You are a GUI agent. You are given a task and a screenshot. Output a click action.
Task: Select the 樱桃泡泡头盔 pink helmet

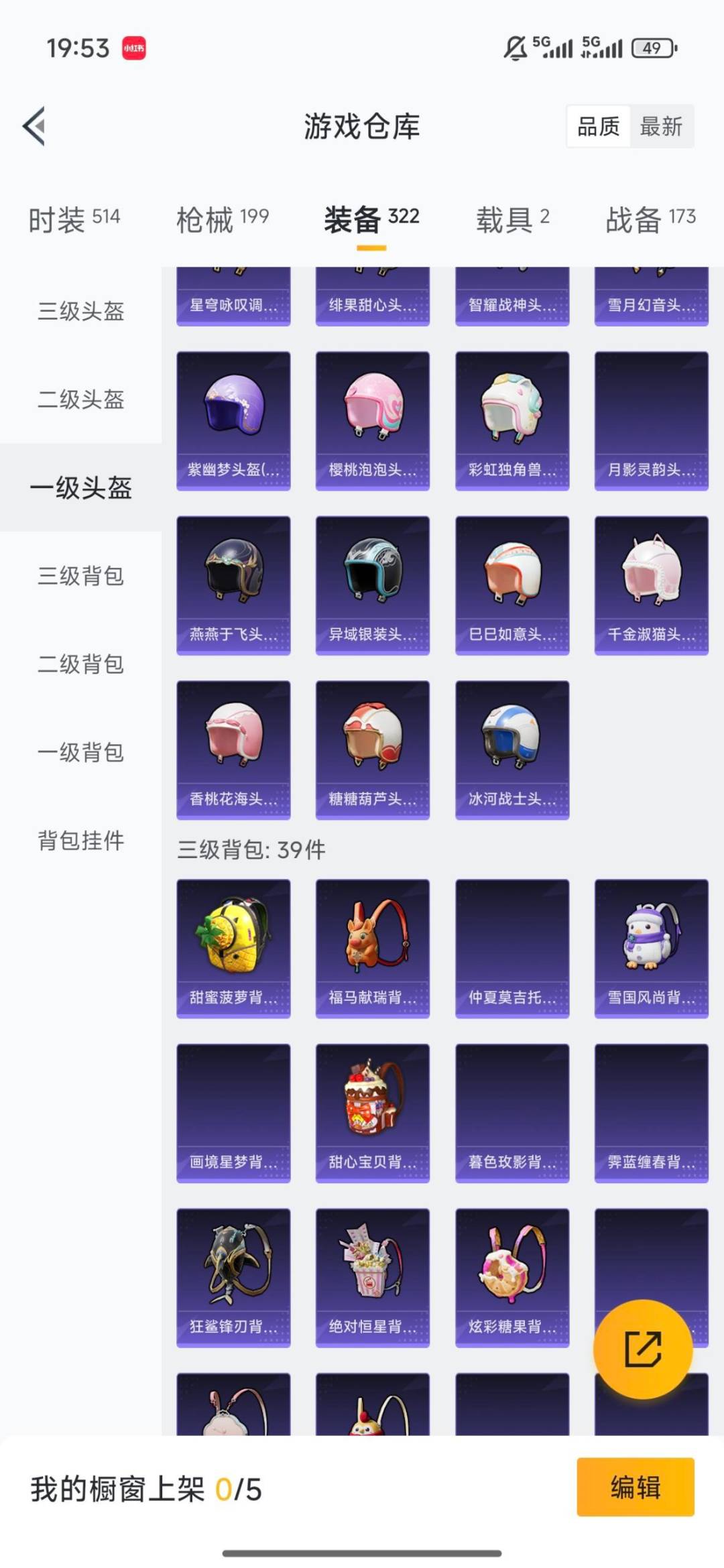373,416
